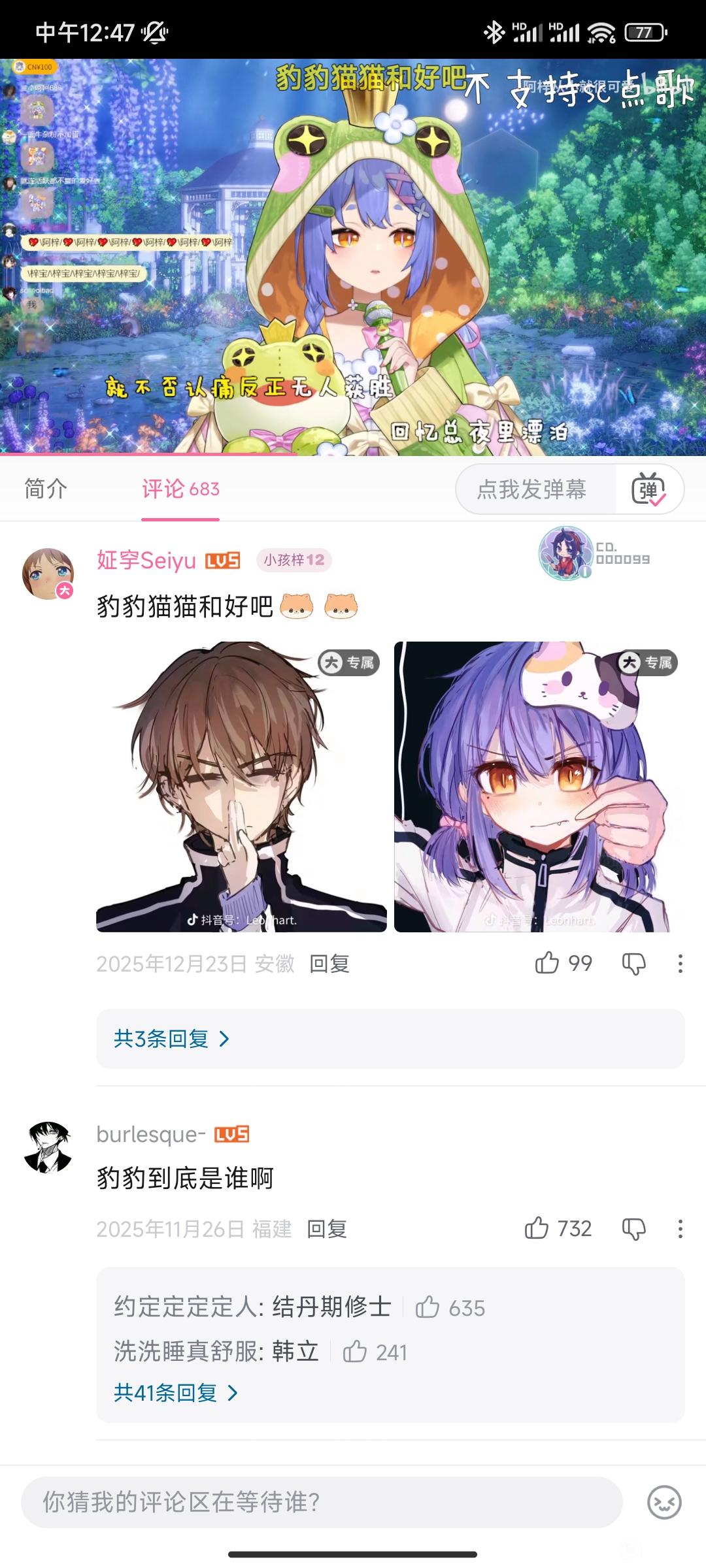Expand 共41条回复 replies
The width and height of the screenshot is (706, 1568).
click(176, 1393)
